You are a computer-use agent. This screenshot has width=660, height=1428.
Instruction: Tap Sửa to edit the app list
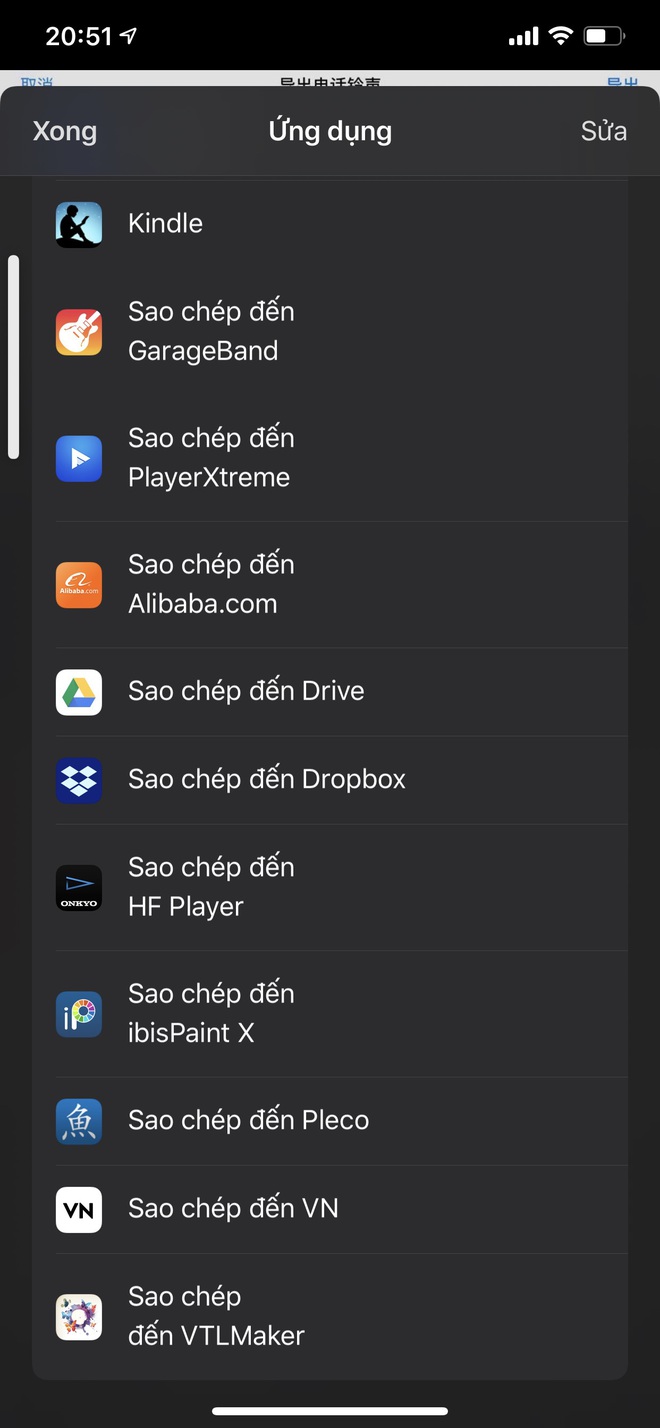point(604,131)
